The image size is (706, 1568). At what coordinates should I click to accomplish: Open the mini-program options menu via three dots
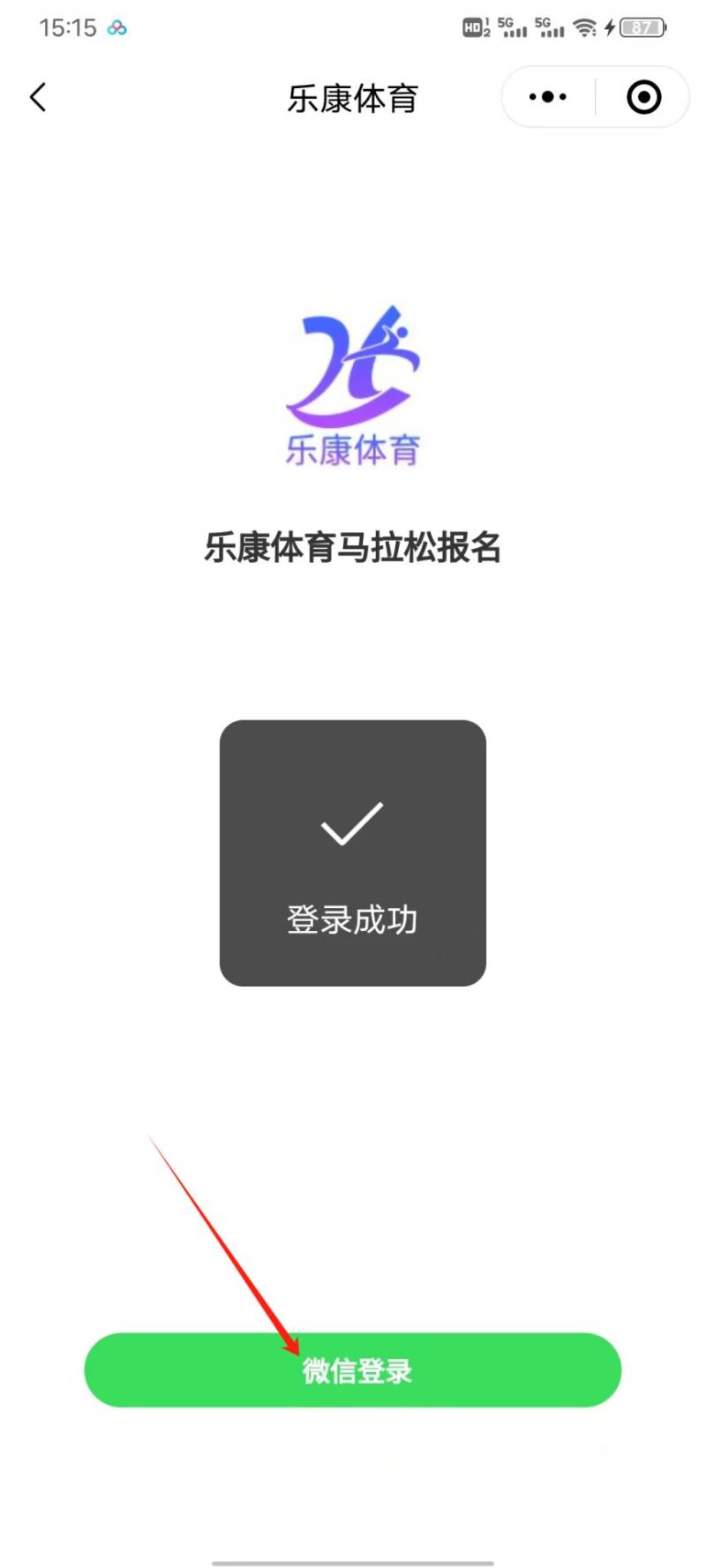coord(547,97)
